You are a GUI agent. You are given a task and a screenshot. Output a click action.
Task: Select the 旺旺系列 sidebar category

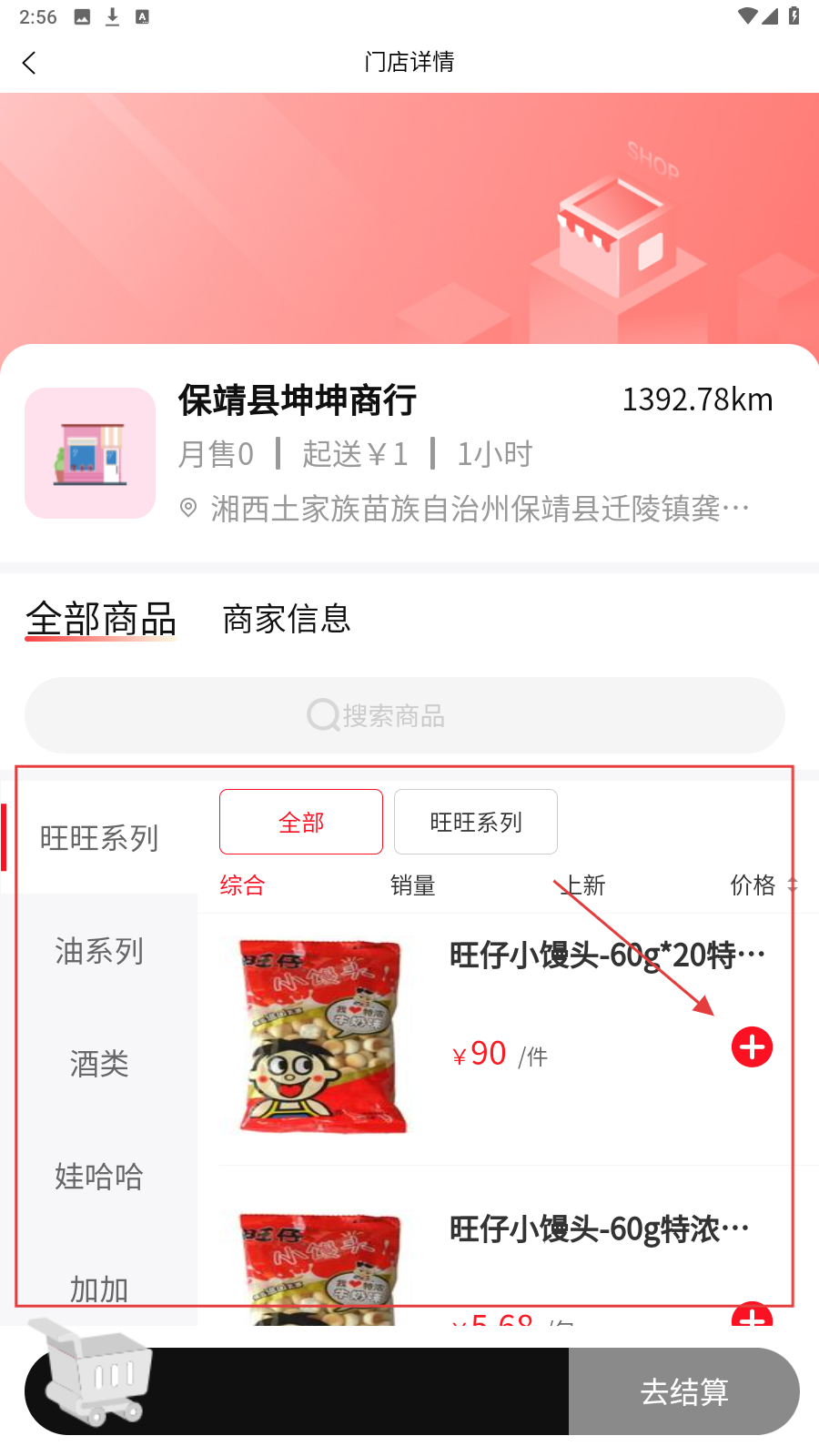pyautogui.click(x=99, y=838)
